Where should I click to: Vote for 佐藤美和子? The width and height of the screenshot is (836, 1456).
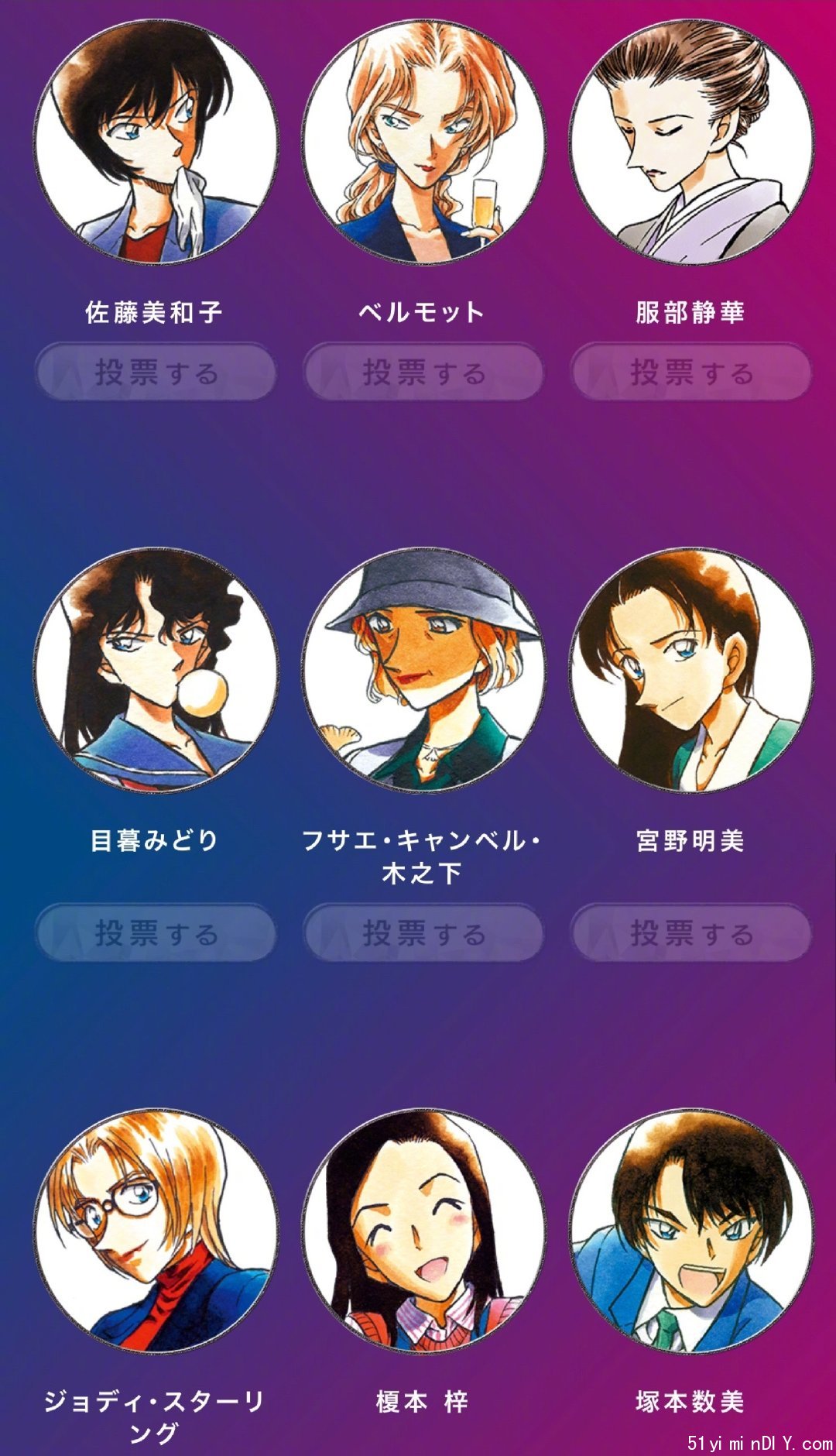click(156, 373)
